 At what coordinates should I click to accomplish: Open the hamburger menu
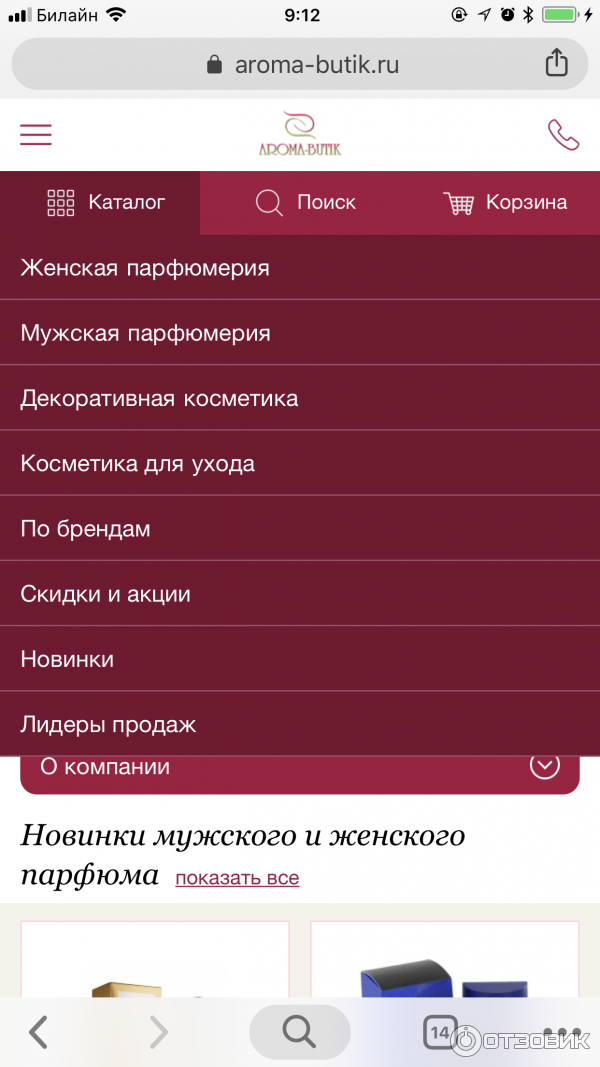coord(36,135)
